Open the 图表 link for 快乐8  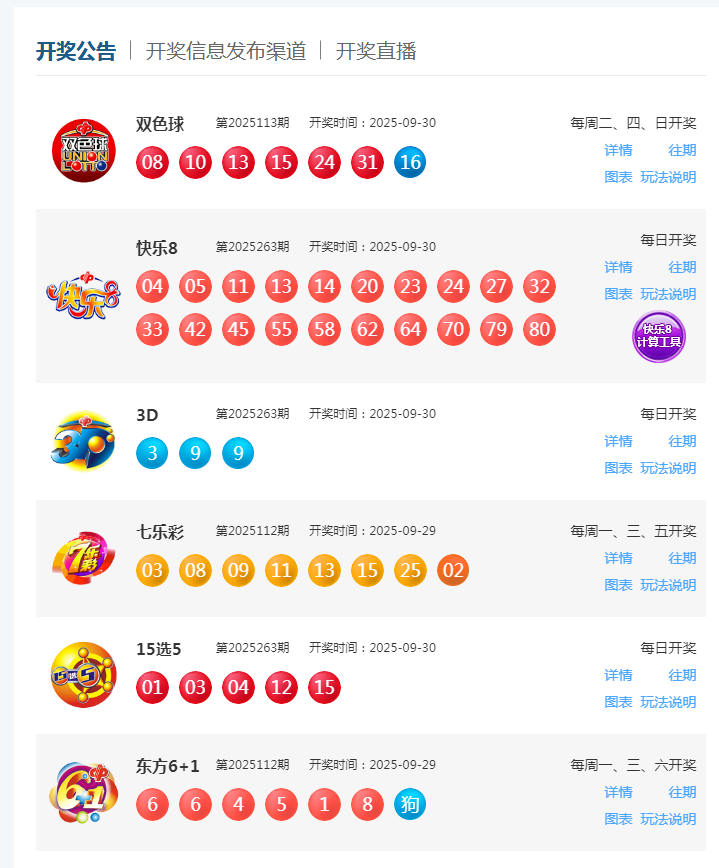[x=618, y=294]
